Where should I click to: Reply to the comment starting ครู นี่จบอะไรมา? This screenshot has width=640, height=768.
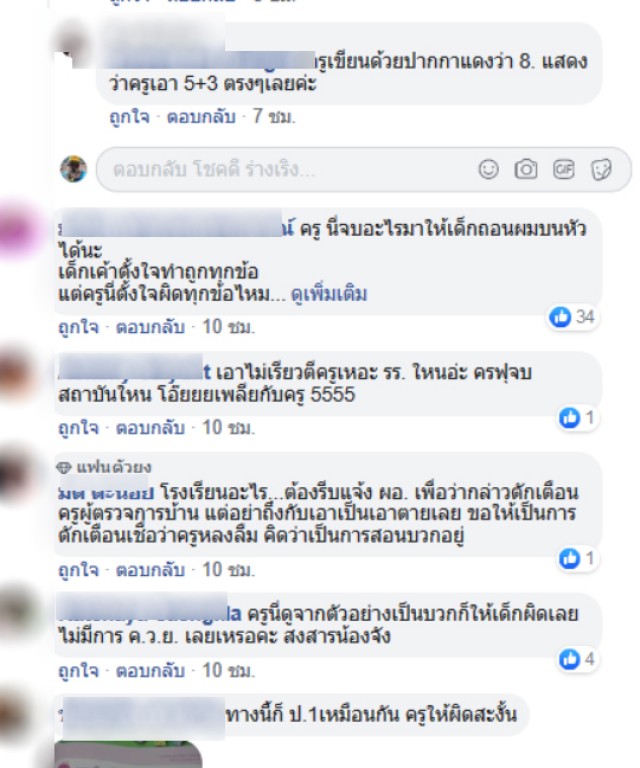(x=150, y=327)
